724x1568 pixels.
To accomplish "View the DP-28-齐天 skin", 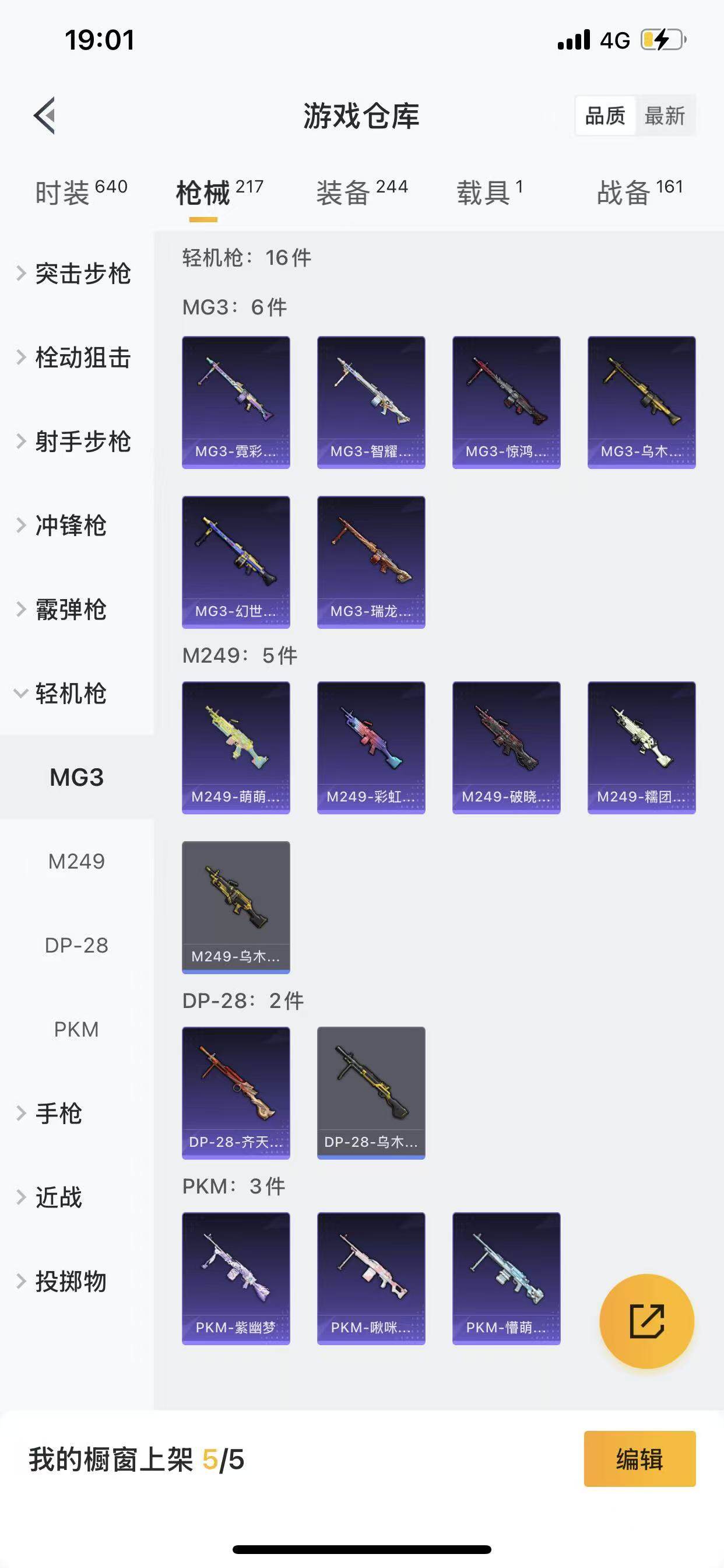I will (x=236, y=1093).
